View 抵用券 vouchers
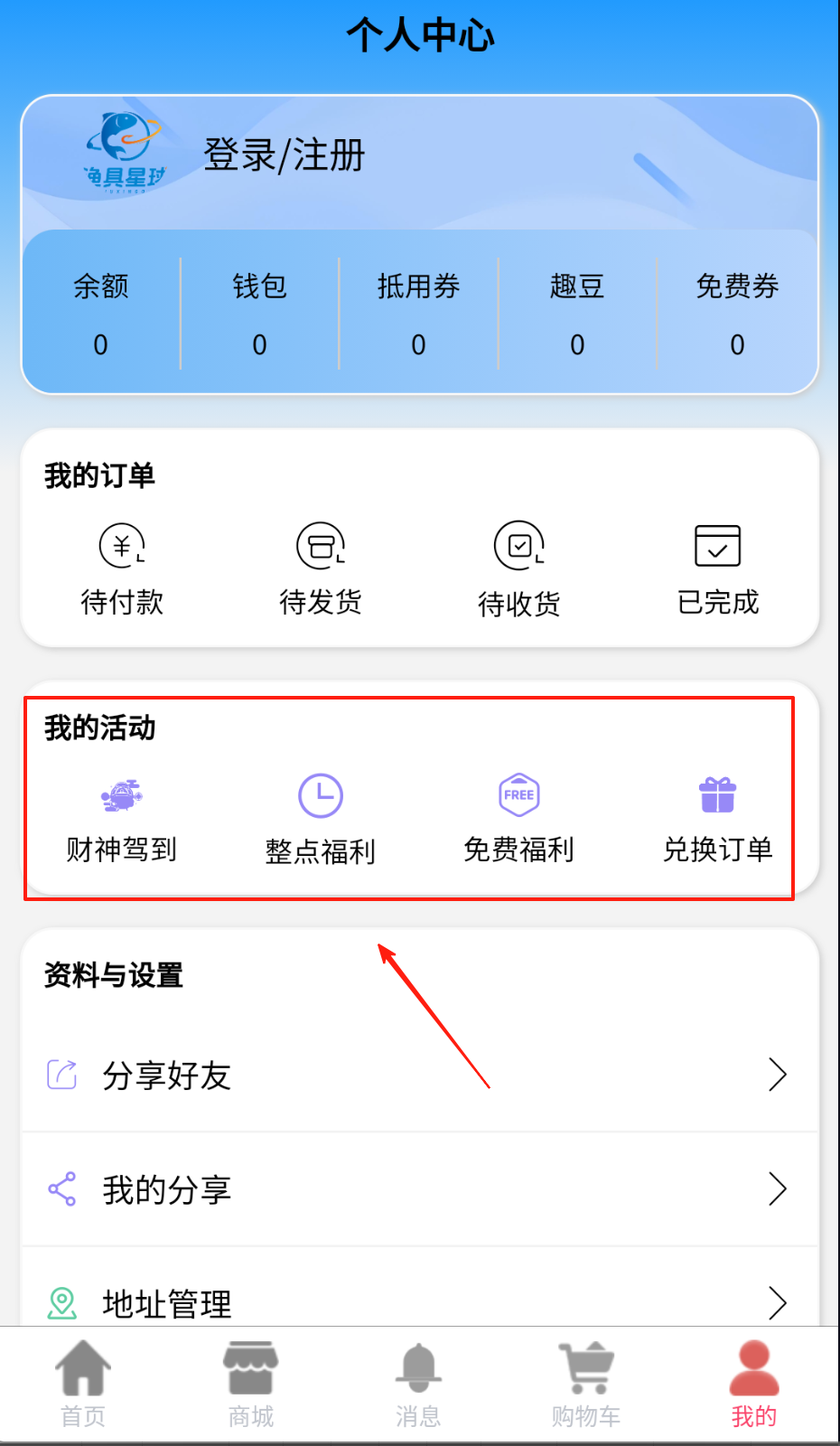The height and width of the screenshot is (1446, 840). pos(418,314)
